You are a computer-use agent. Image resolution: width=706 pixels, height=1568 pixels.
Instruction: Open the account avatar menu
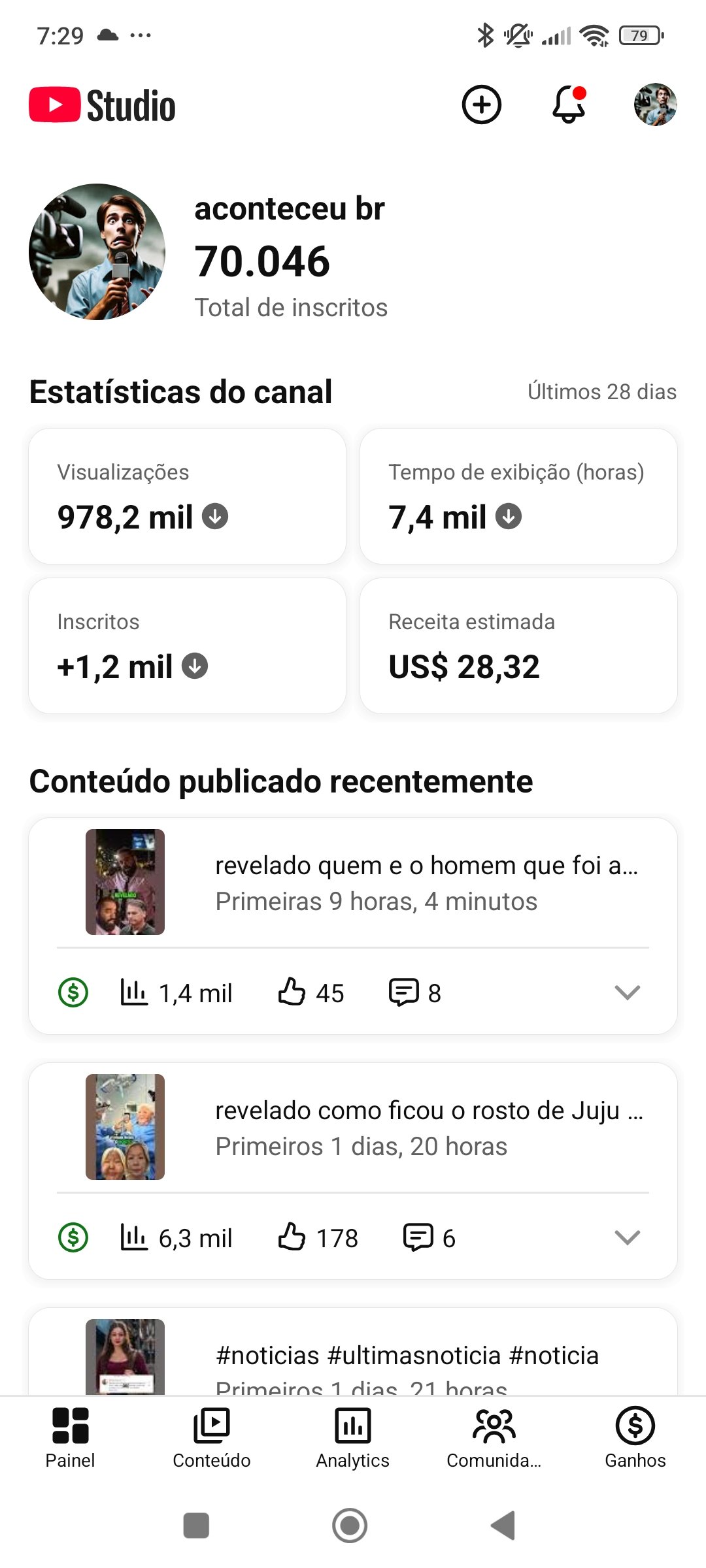655,105
